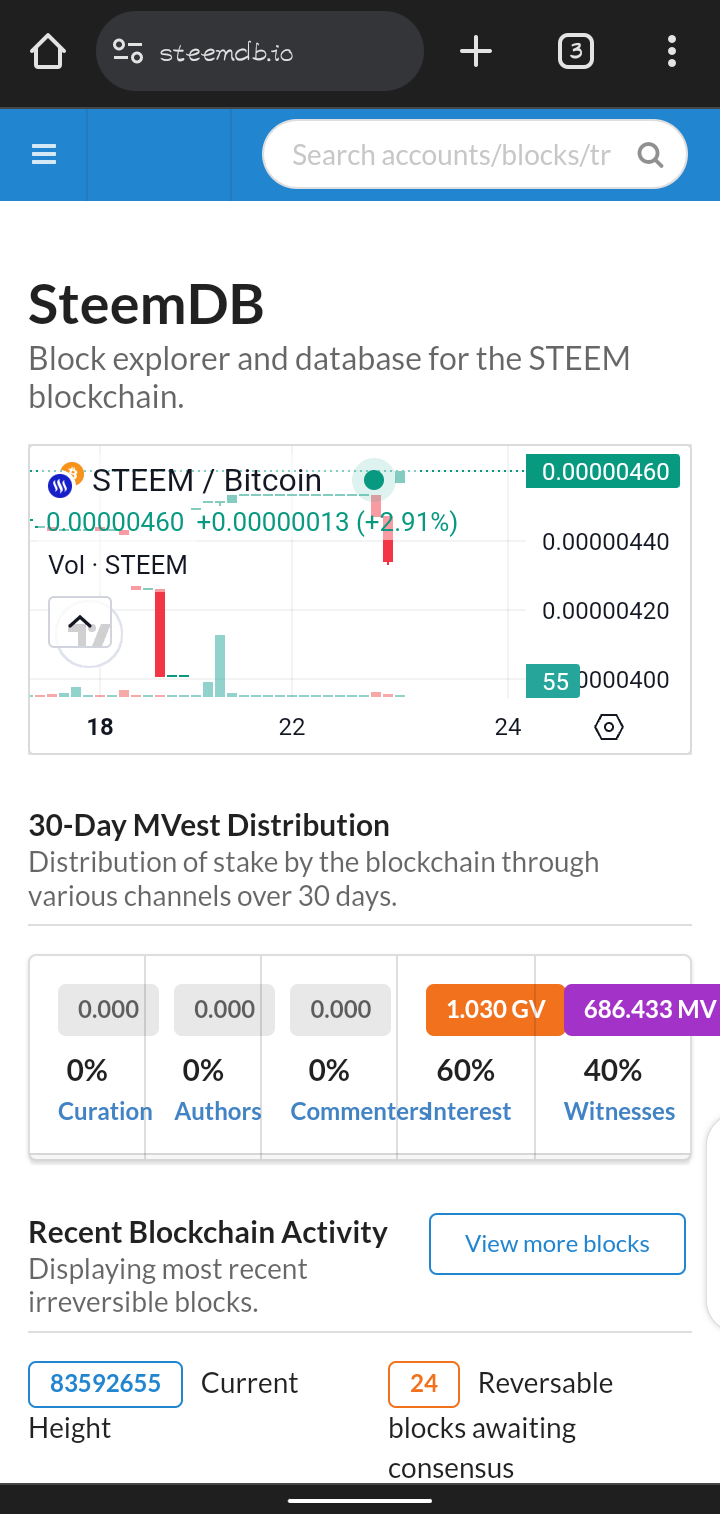The image size is (720, 1514).
Task: Tap the steemdb.io address bar
Action: pyautogui.click(x=260, y=51)
